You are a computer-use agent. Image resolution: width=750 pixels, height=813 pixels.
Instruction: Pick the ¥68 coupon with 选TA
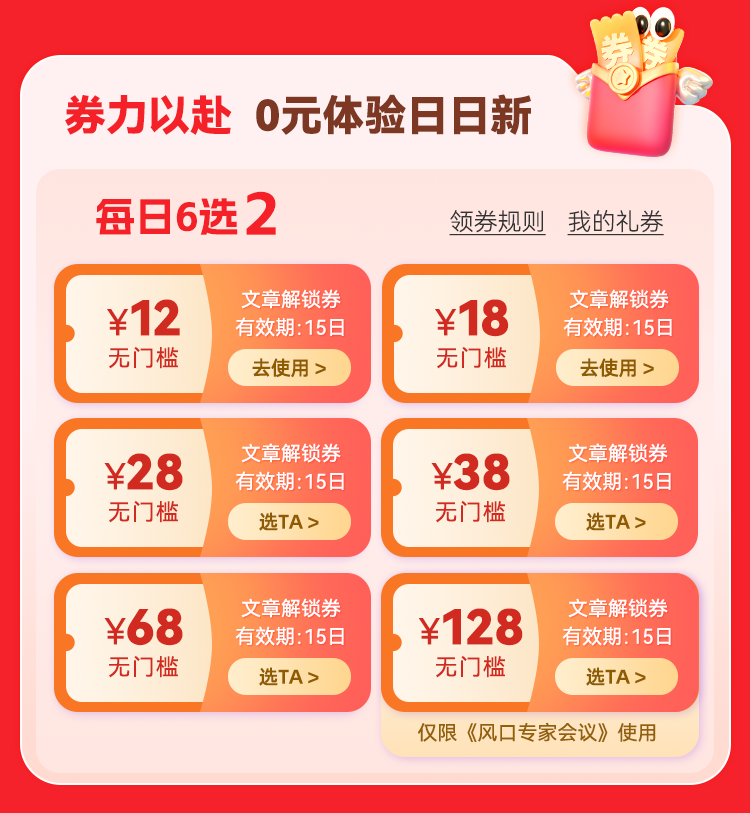click(x=289, y=677)
